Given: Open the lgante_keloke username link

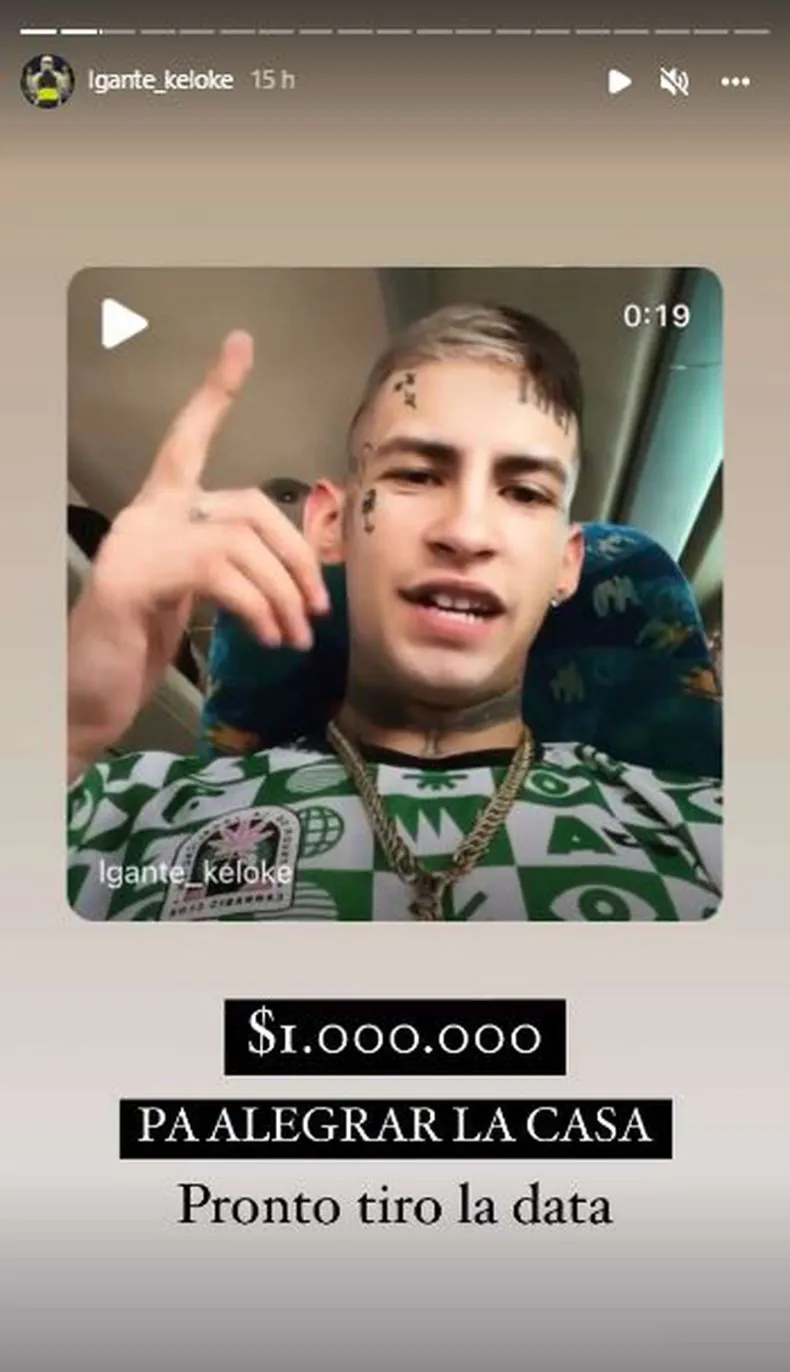Looking at the screenshot, I should [161, 81].
